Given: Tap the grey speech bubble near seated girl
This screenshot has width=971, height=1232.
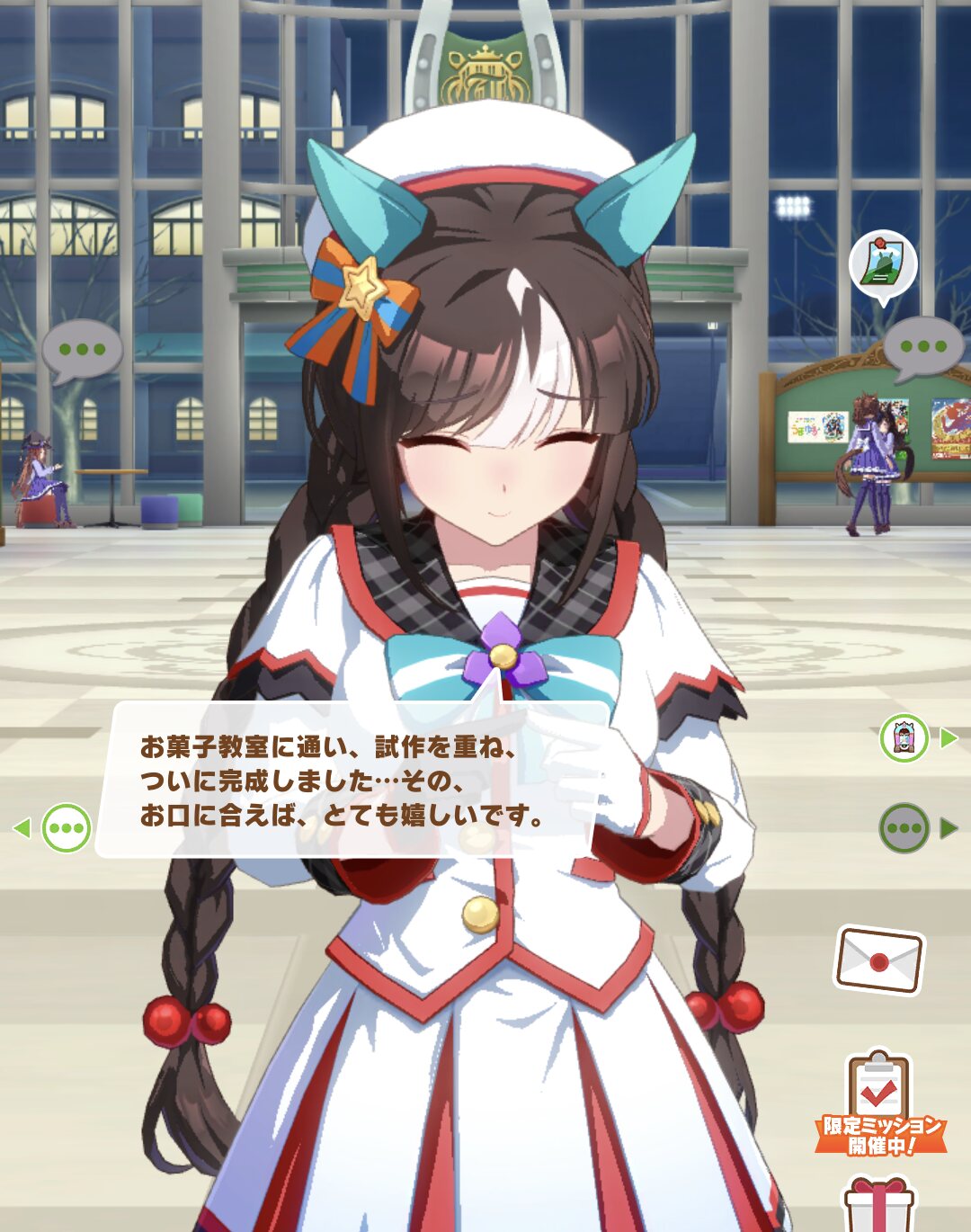Looking at the screenshot, I should (x=82, y=350).
